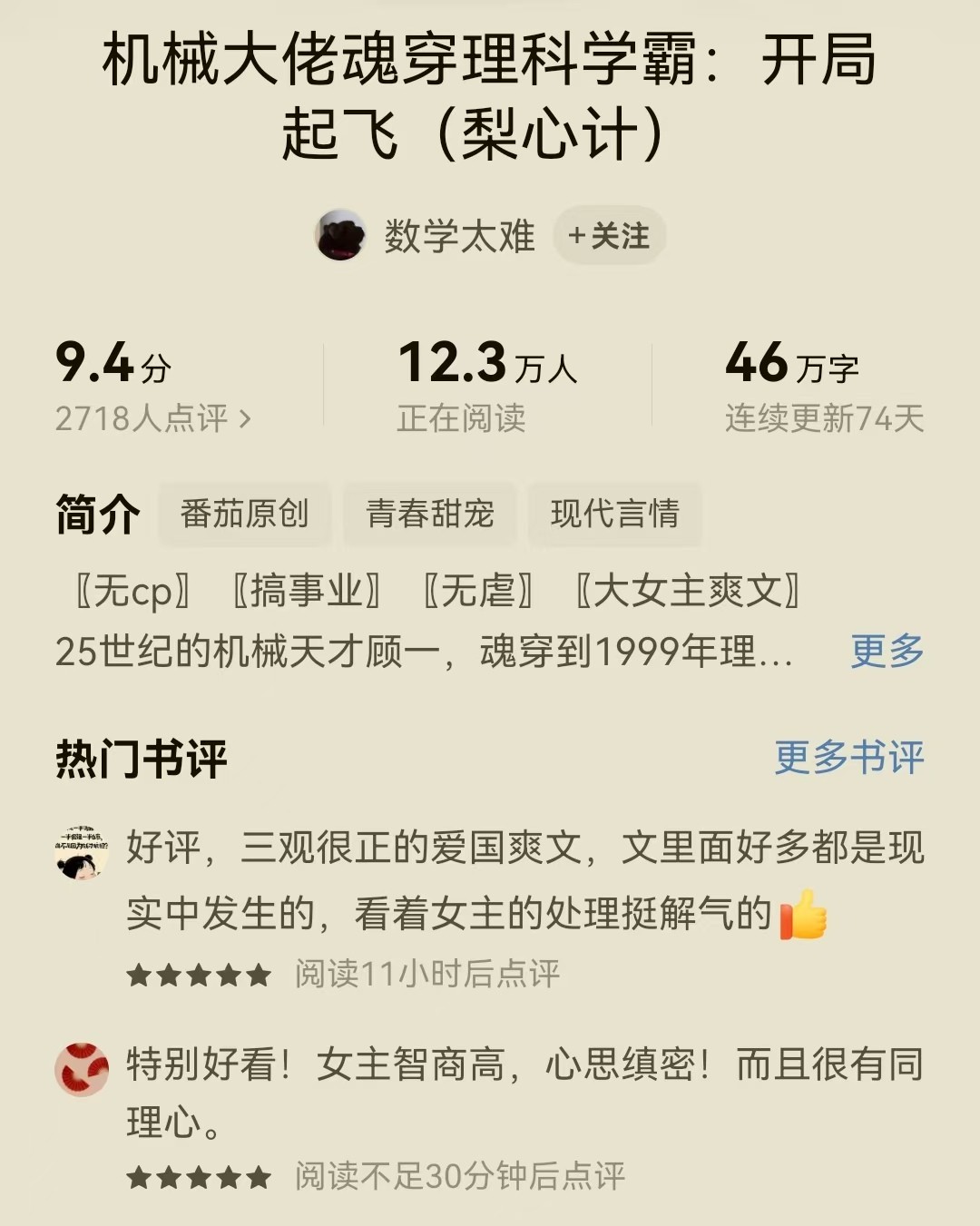Screen dimensions: 980x1226
Task: Select the 青春甜宠 tag
Action: tap(429, 514)
